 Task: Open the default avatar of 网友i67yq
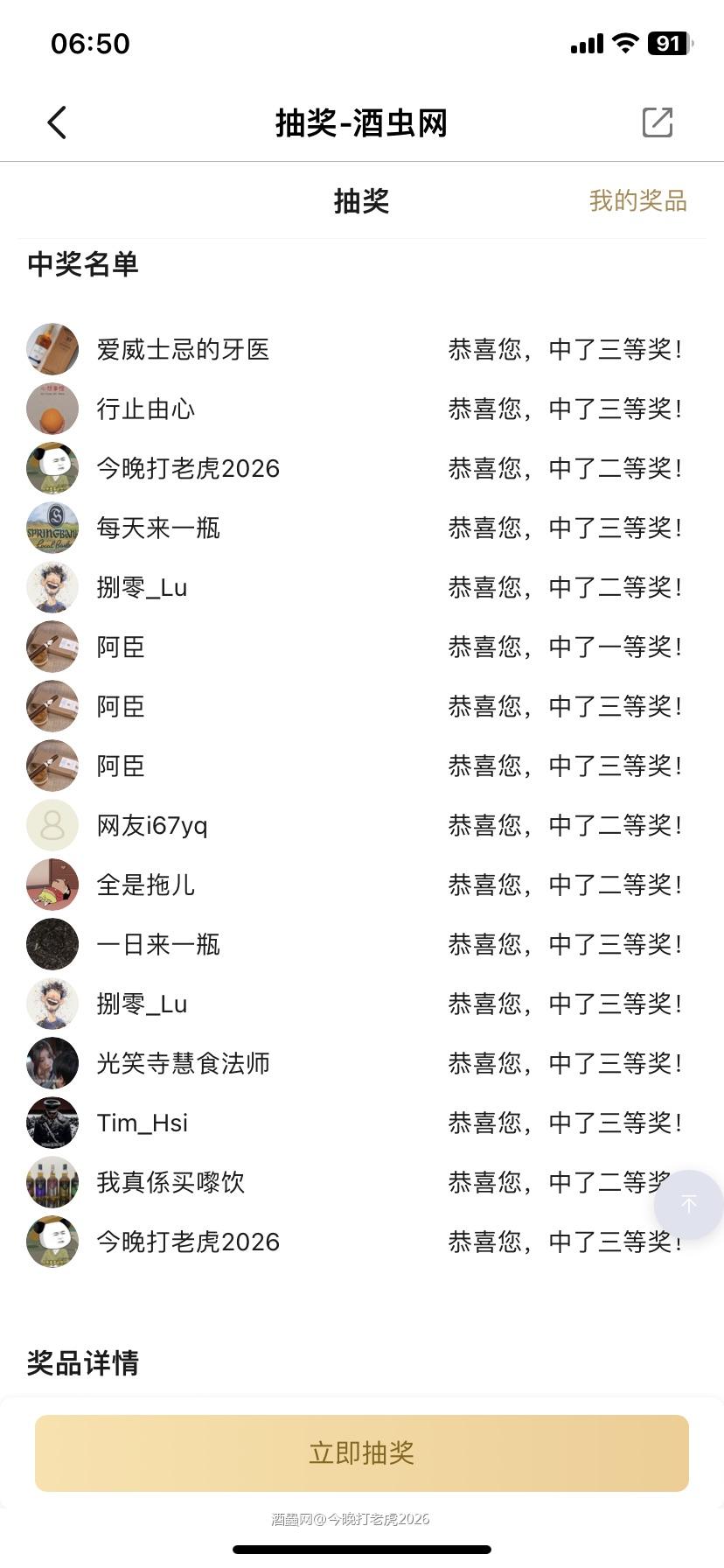[52, 825]
